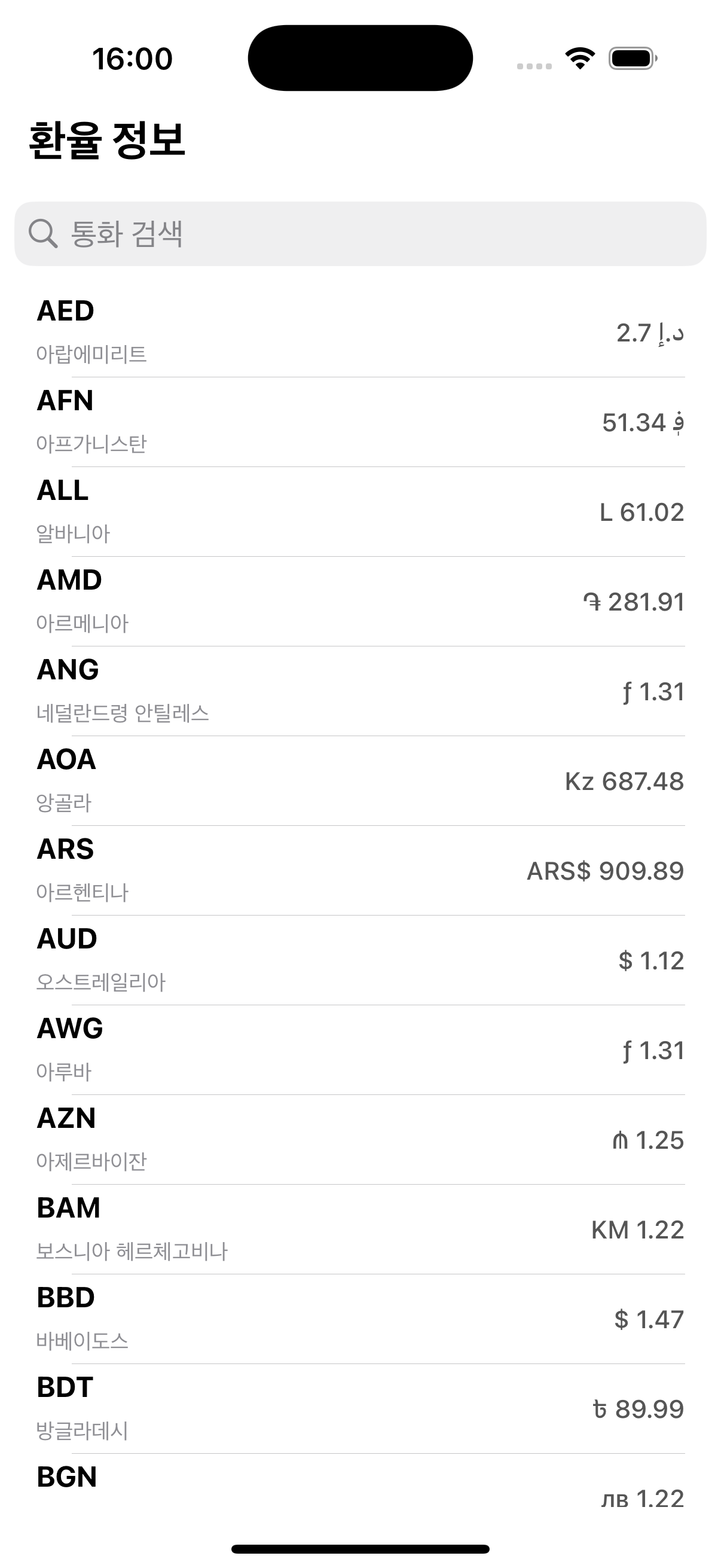Select the AOA 앙골라 currency
721x1568 pixels.
point(360,780)
